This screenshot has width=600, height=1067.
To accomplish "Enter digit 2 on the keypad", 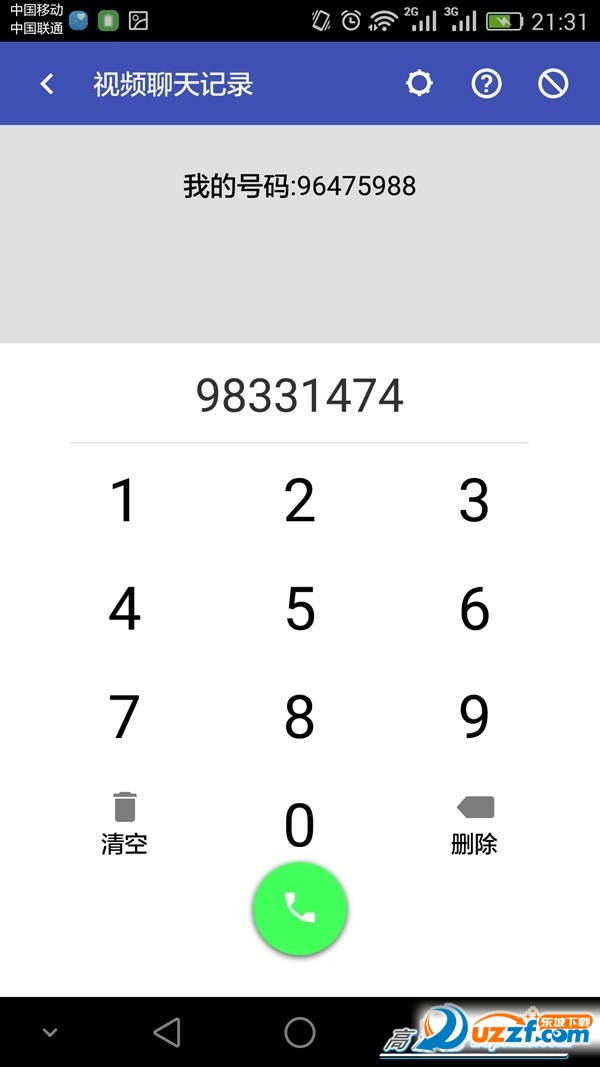I will pos(300,500).
